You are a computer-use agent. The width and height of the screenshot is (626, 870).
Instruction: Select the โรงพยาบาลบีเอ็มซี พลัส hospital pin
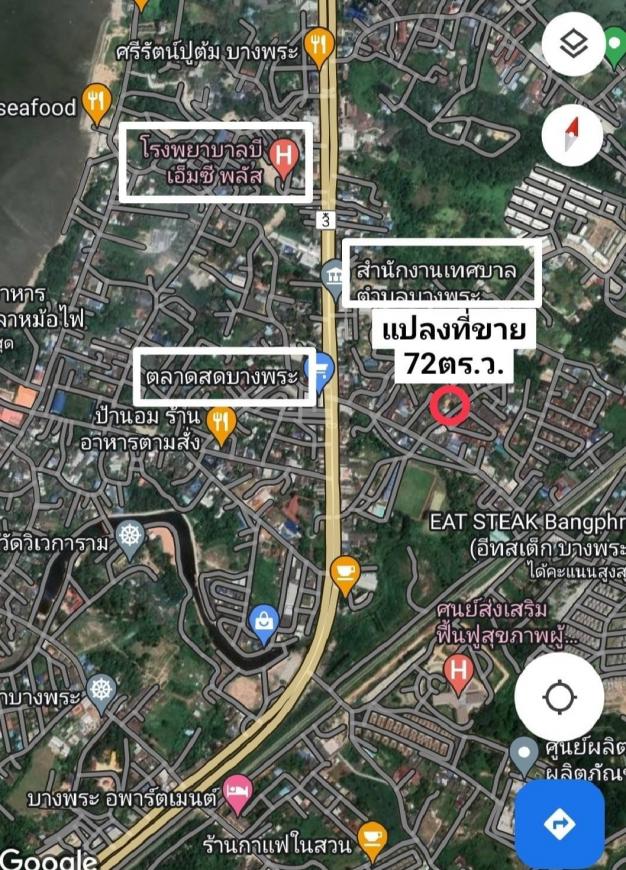click(x=284, y=157)
